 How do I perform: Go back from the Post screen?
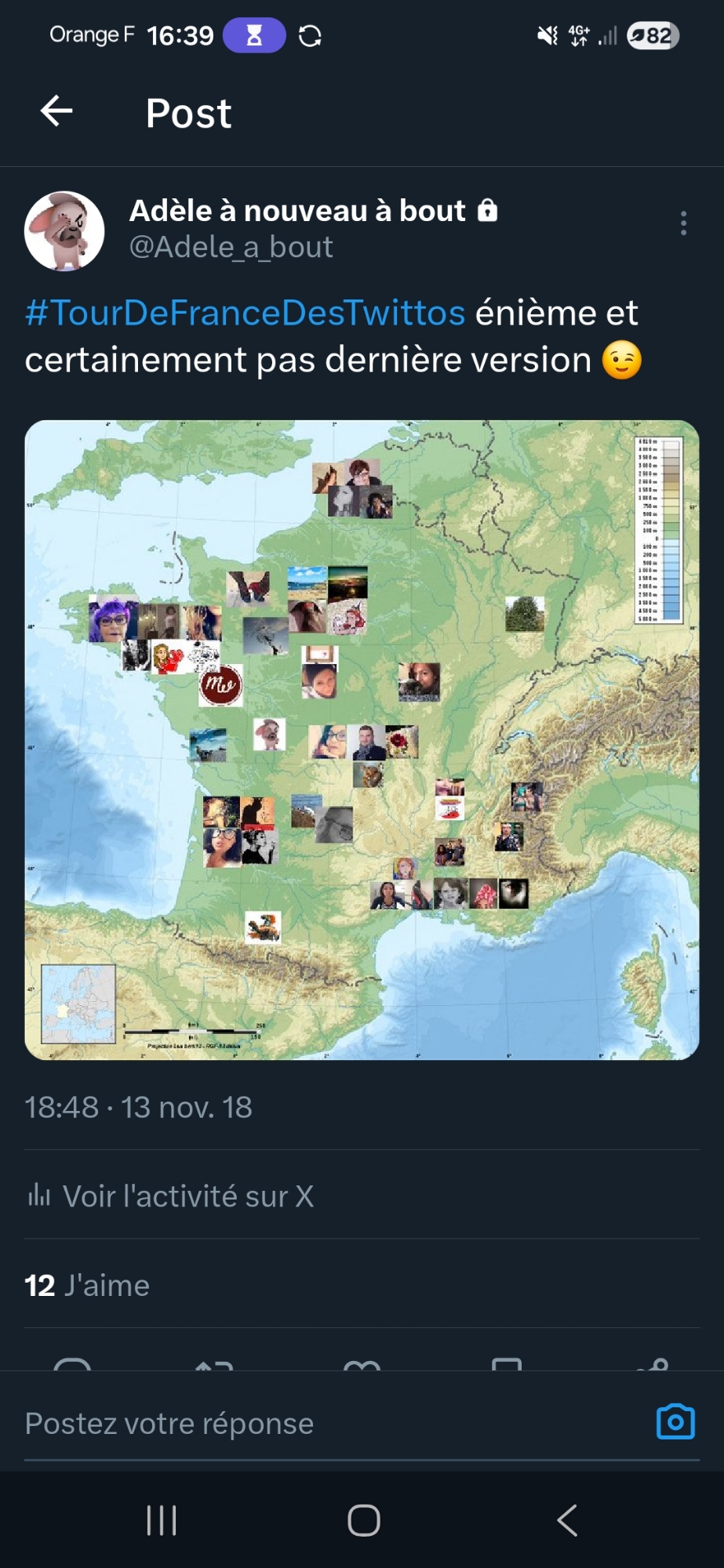[x=56, y=111]
